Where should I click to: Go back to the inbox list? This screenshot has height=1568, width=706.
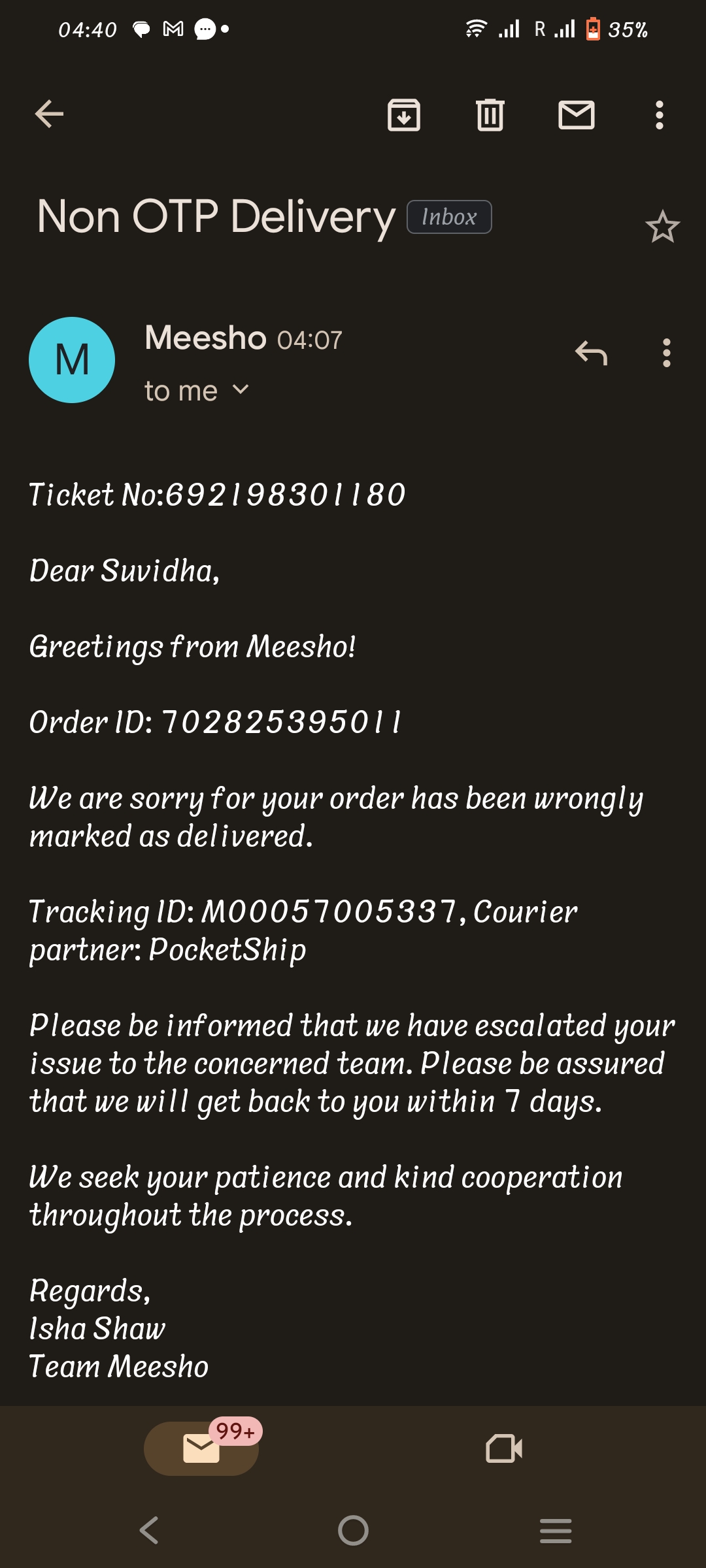click(x=49, y=114)
